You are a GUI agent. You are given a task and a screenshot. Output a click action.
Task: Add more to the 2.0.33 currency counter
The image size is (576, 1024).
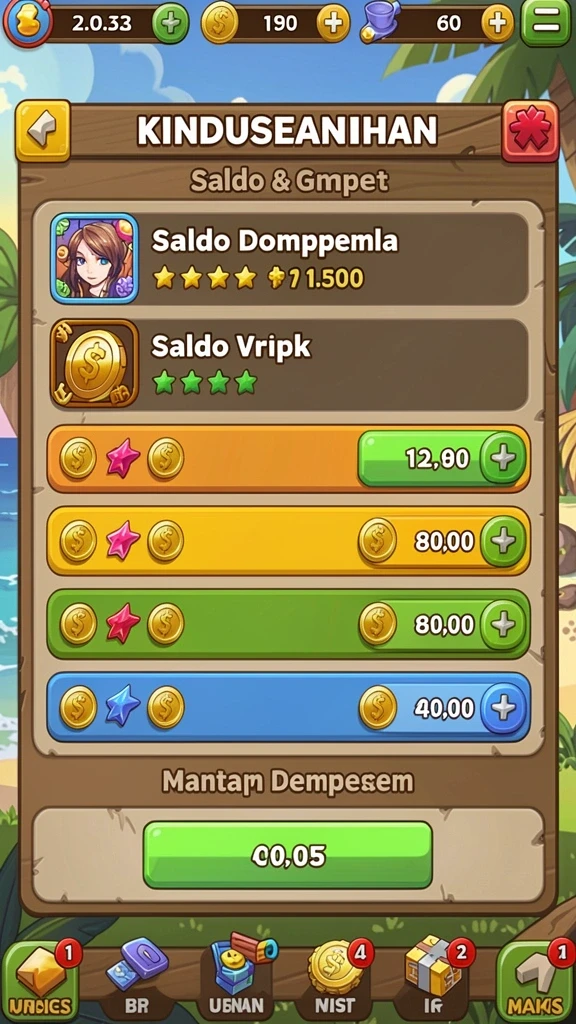pyautogui.click(x=170, y=24)
